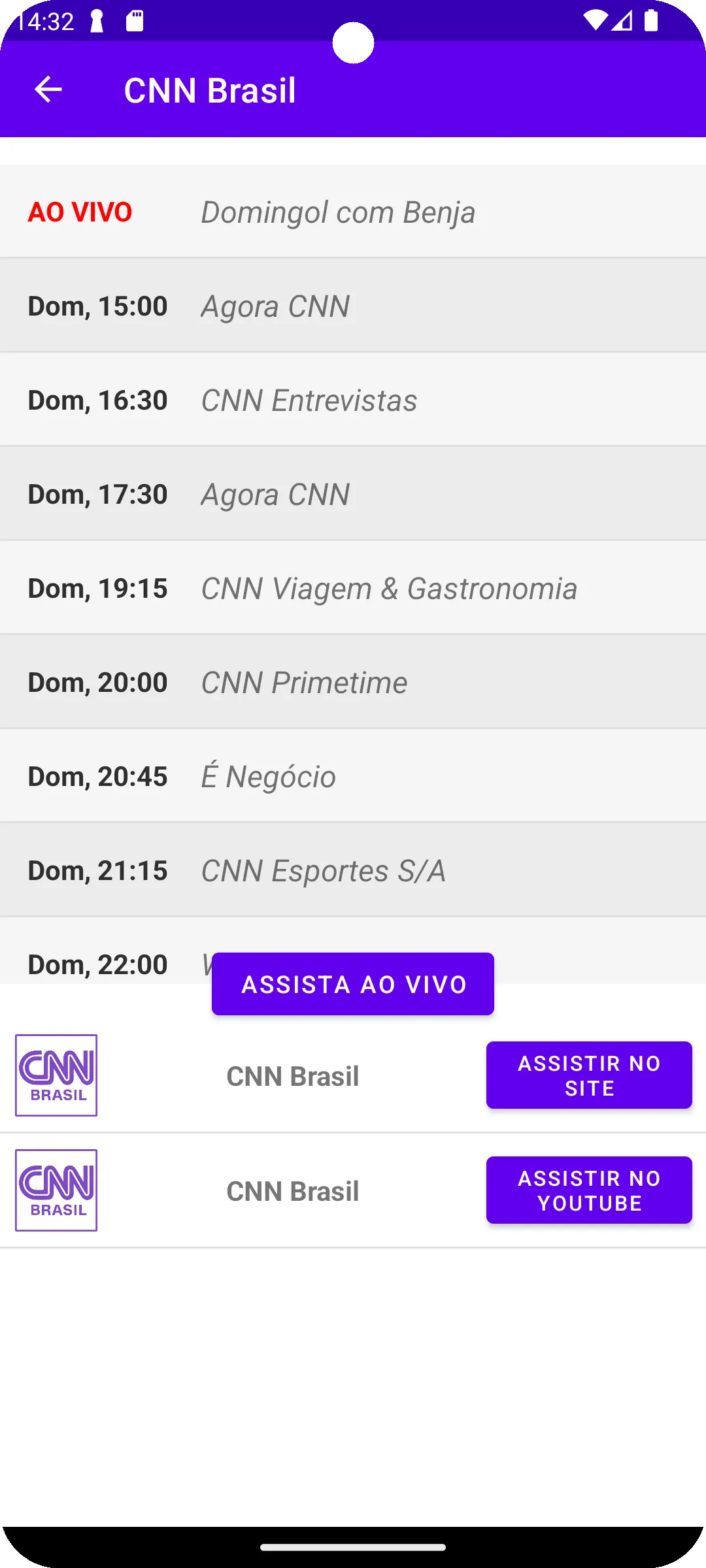Select the 19:15 CNN Viagem & Gastronomia show
Viewport: 706px width, 1568px height.
tap(353, 588)
